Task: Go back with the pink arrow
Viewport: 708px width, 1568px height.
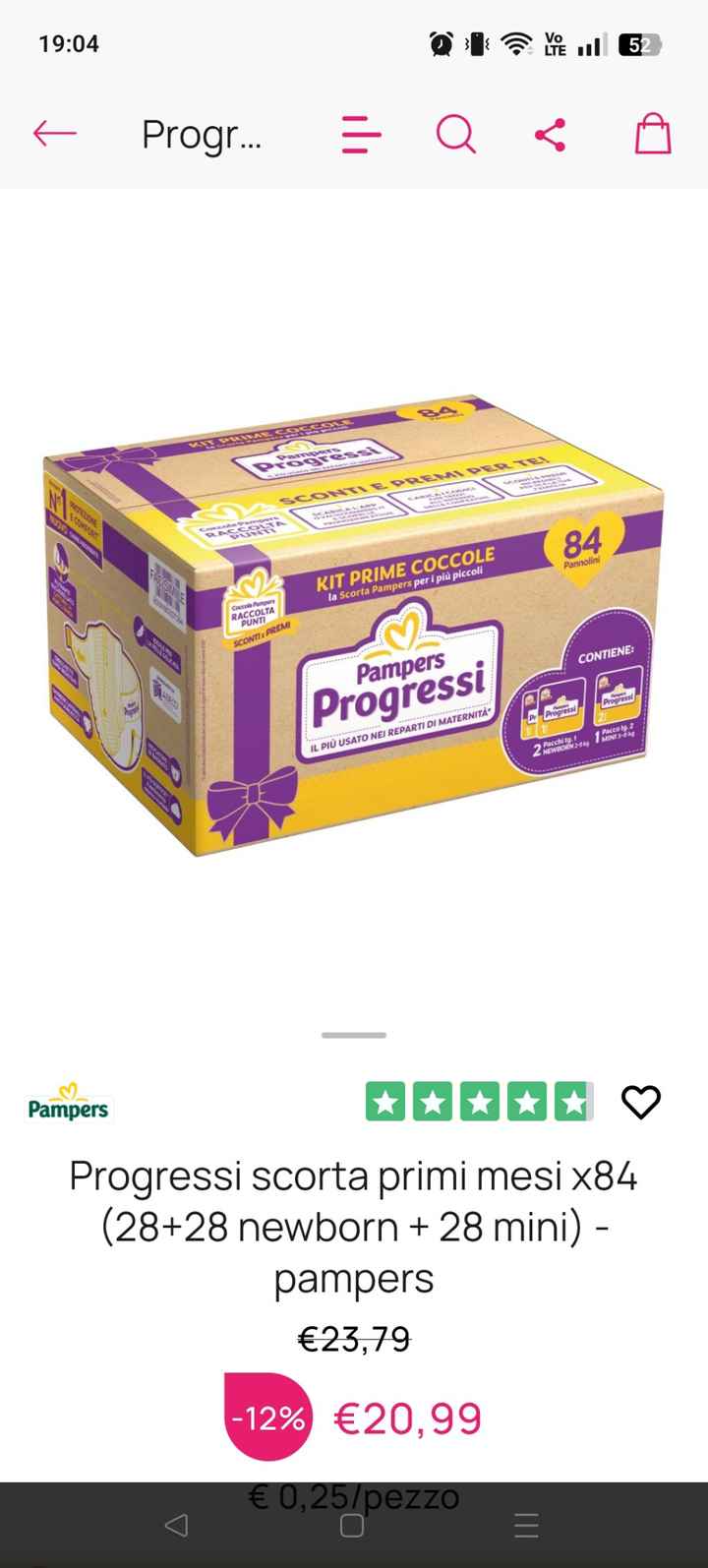Action: coord(54,134)
